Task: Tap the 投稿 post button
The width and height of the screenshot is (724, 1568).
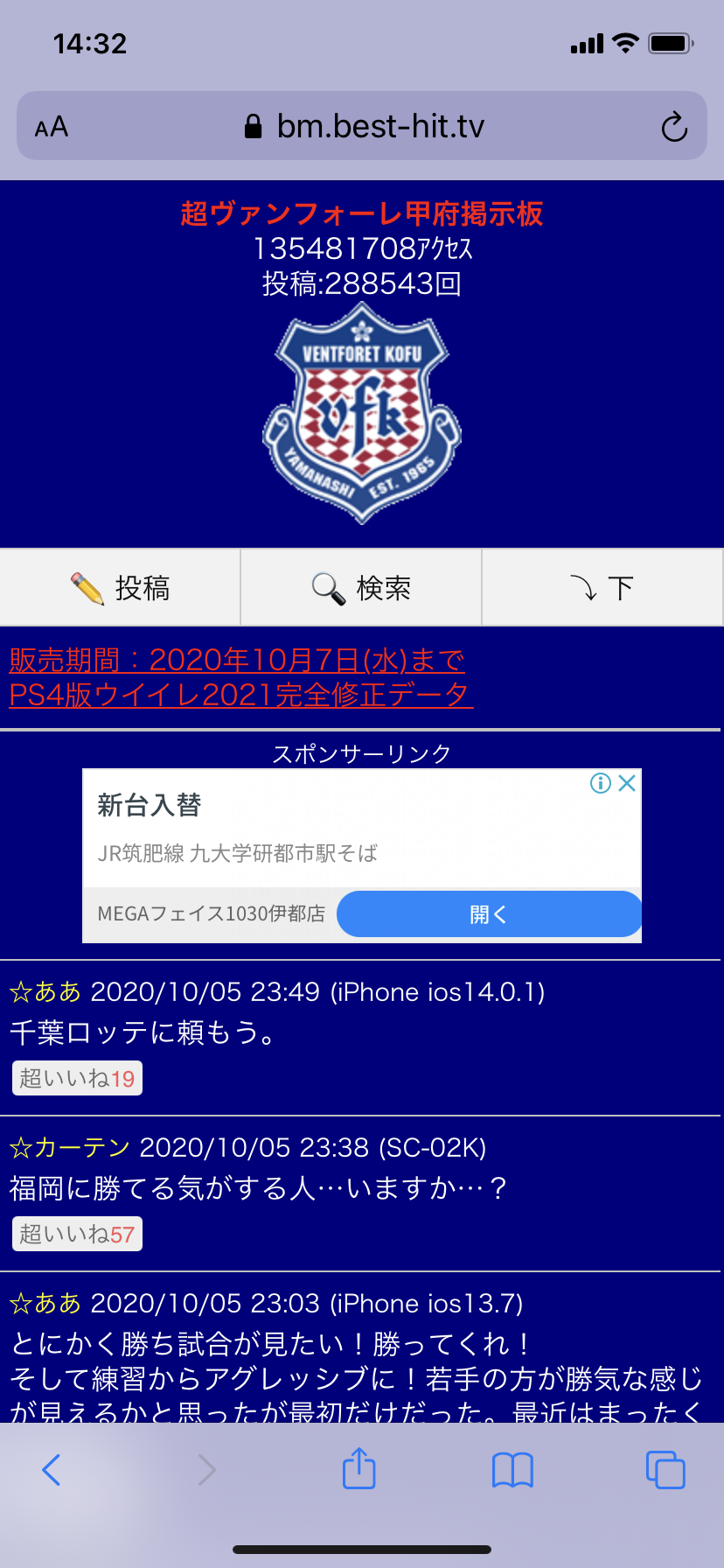Action: [120, 588]
